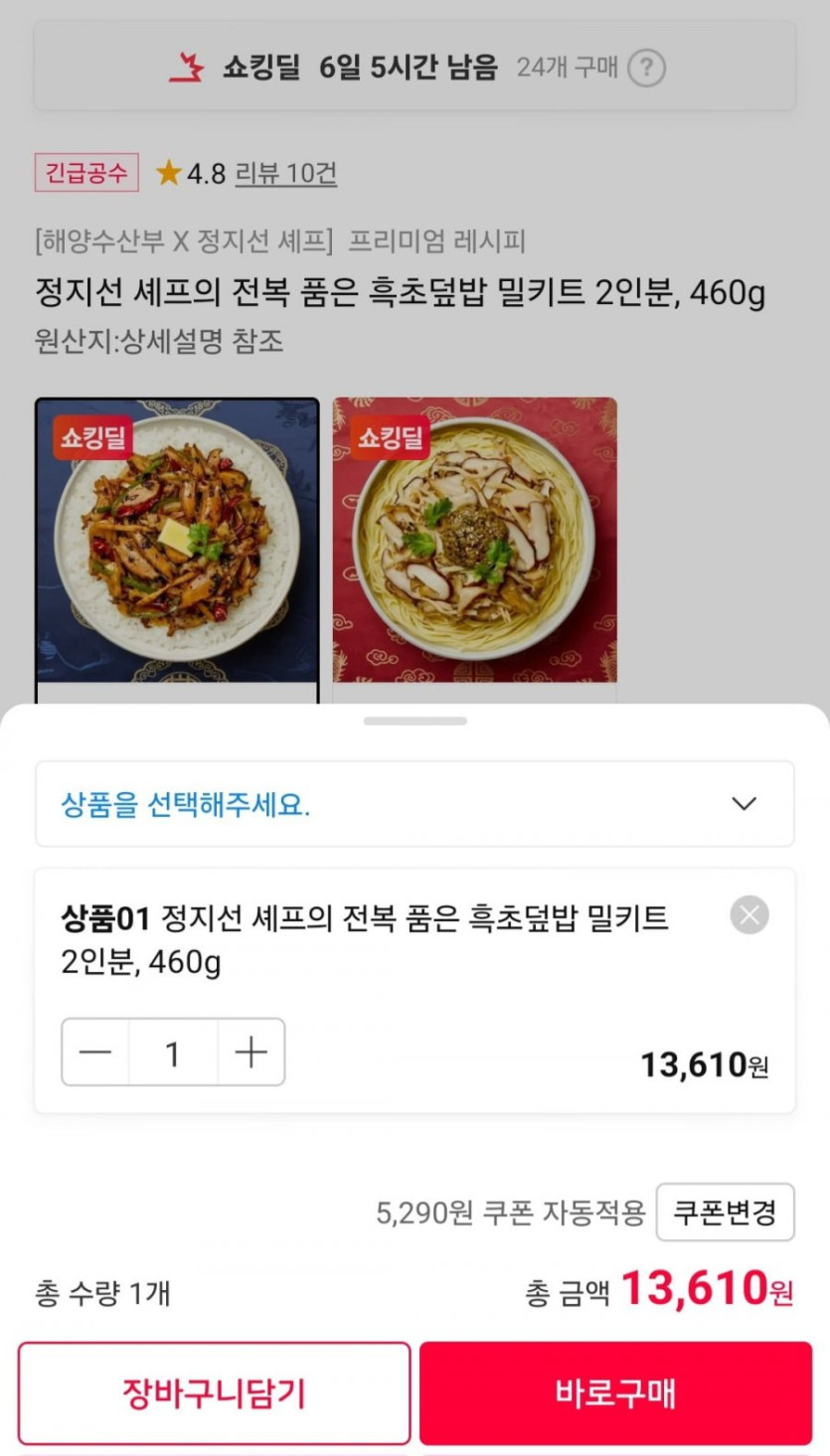This screenshot has height=1456, width=830.
Task: Remove 상품01 with the gray X icon
Action: pos(748,915)
